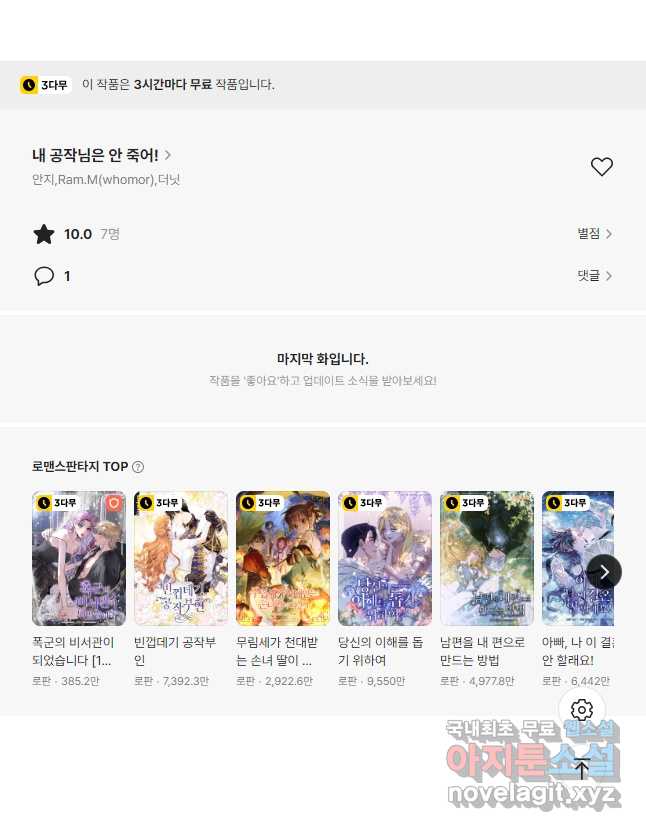Show next titles with the carousel arrow
This screenshot has width=646, height=832.
603,572
